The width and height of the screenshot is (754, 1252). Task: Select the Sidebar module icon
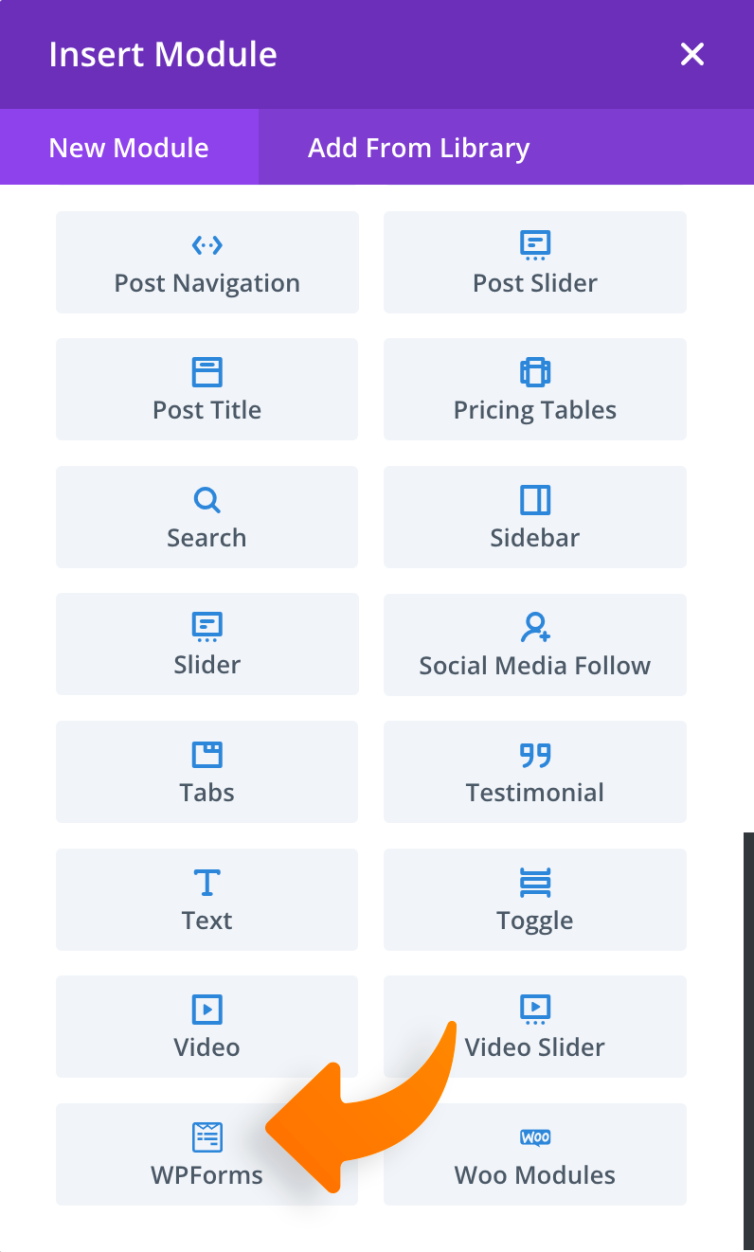pyautogui.click(x=534, y=499)
